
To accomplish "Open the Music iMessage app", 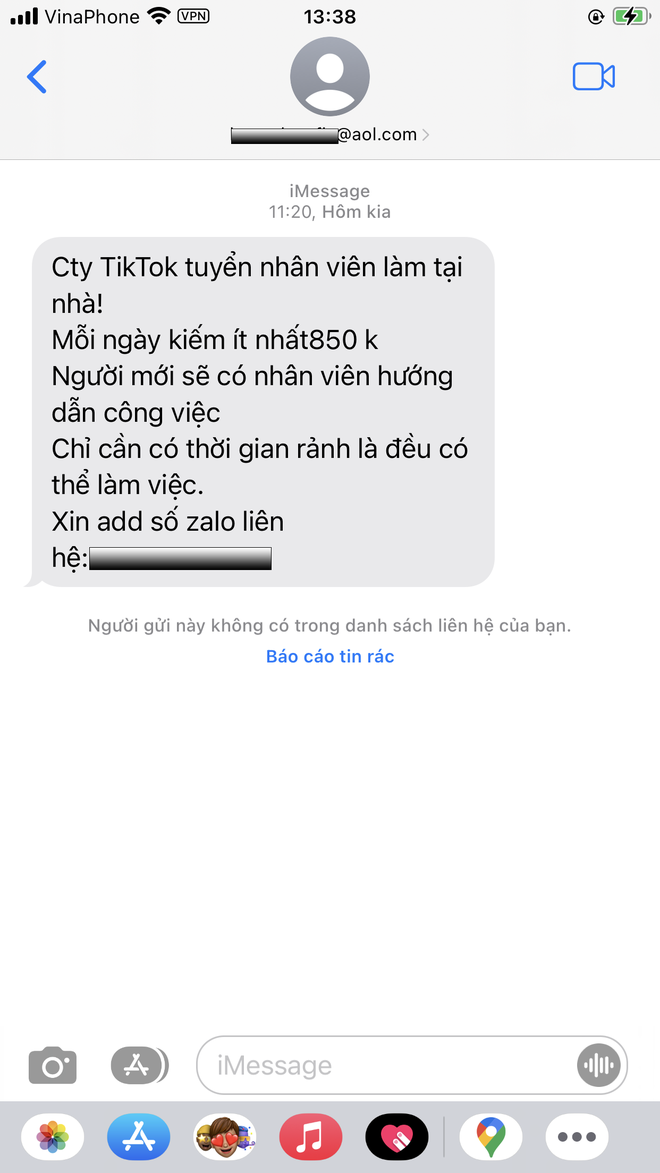I will [311, 1136].
